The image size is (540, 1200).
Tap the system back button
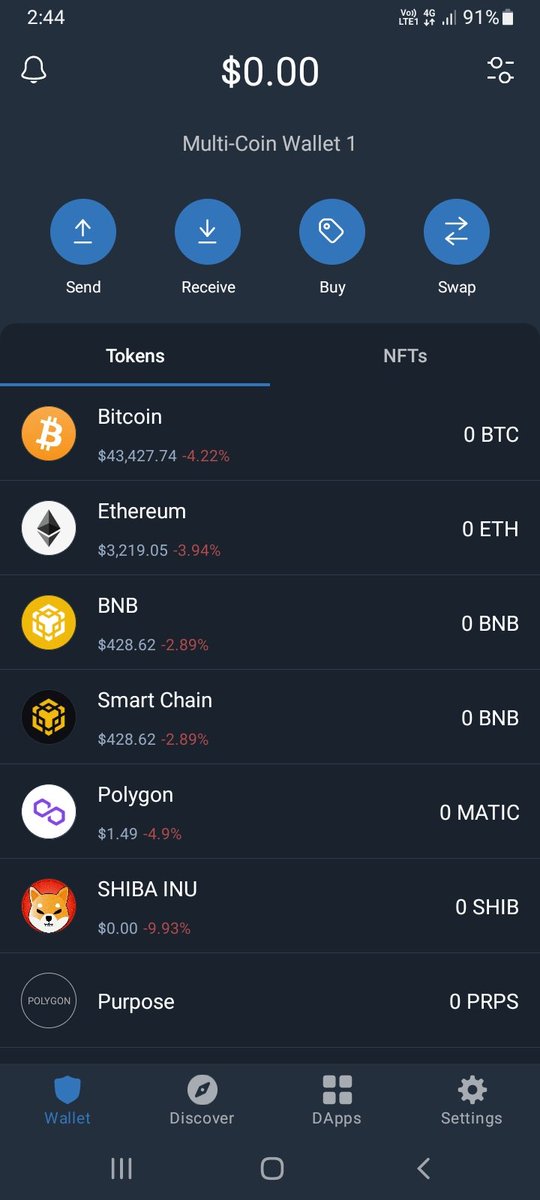(423, 1167)
